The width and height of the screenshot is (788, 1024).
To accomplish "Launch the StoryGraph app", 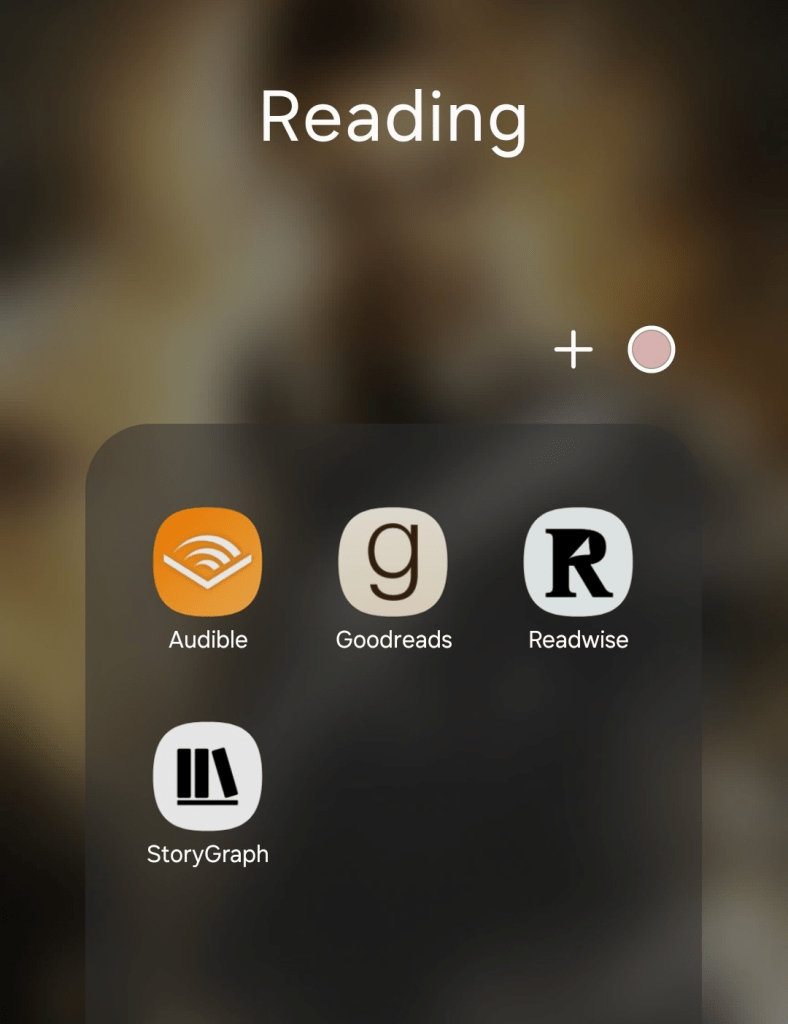I will [x=207, y=776].
